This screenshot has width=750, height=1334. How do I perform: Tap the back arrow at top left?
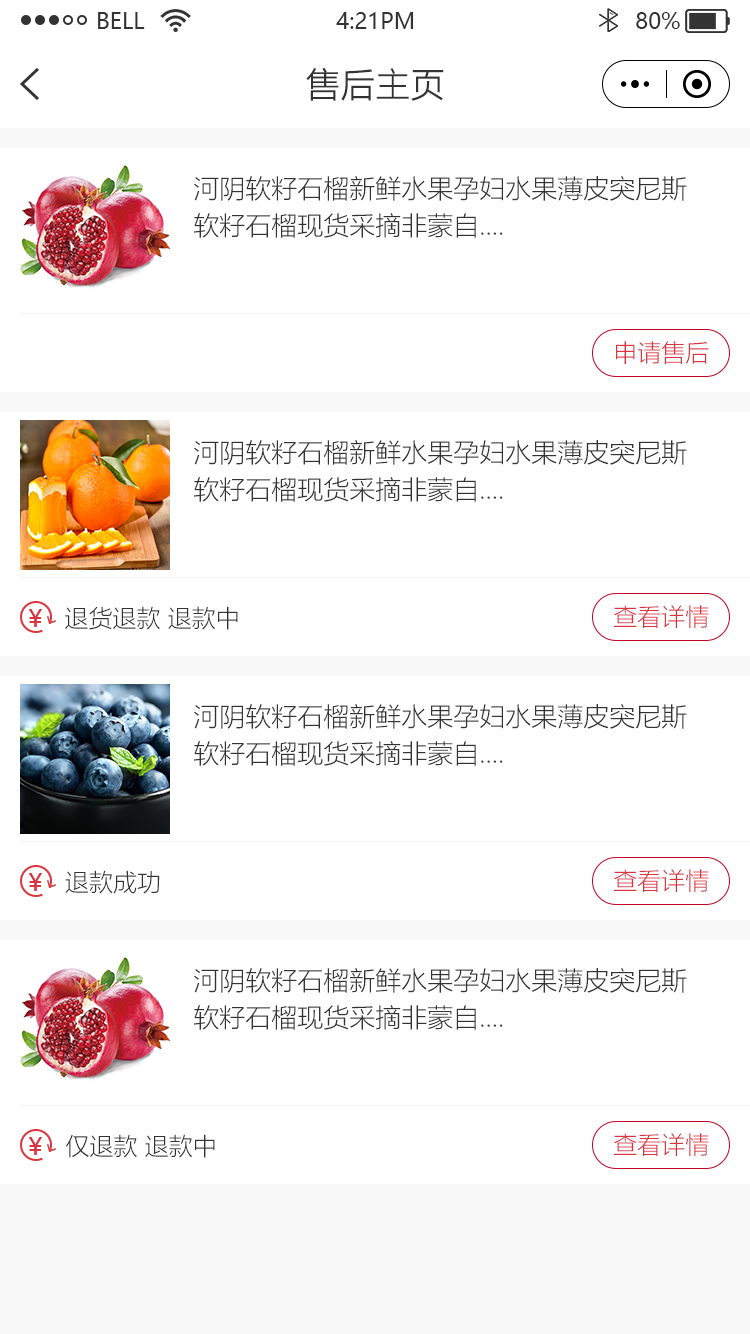(x=29, y=84)
